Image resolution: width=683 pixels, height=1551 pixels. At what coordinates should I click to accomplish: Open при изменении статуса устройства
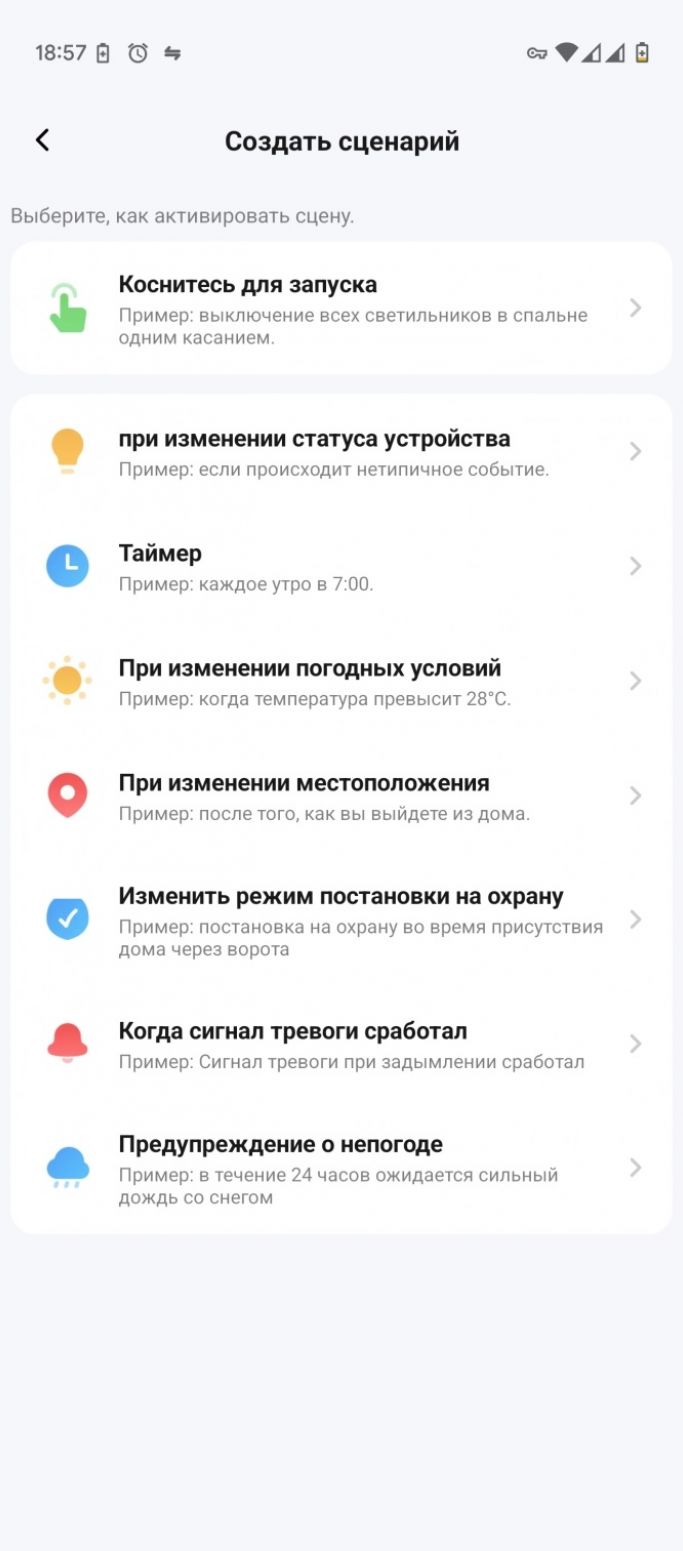341,452
